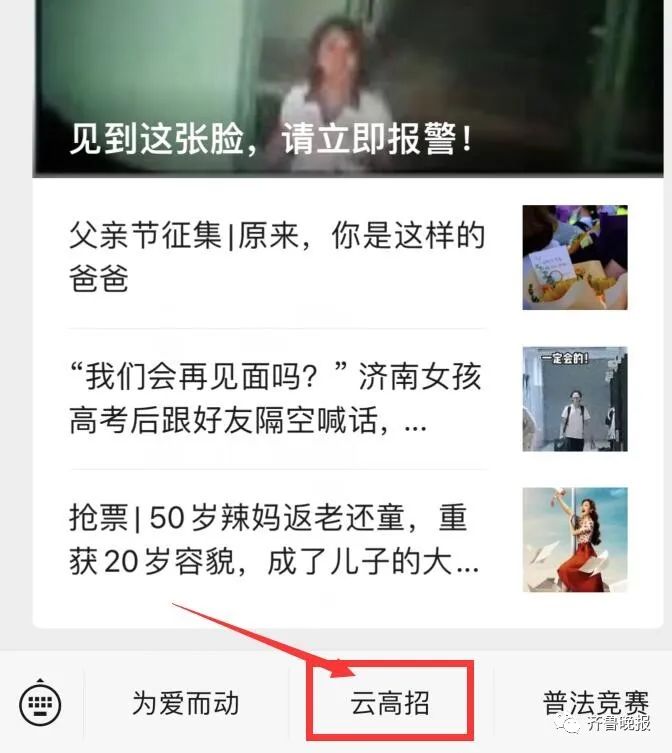672x753 pixels.
Task: Open the 我们会再见面吗 济南女孩 article
Action: 277,399
